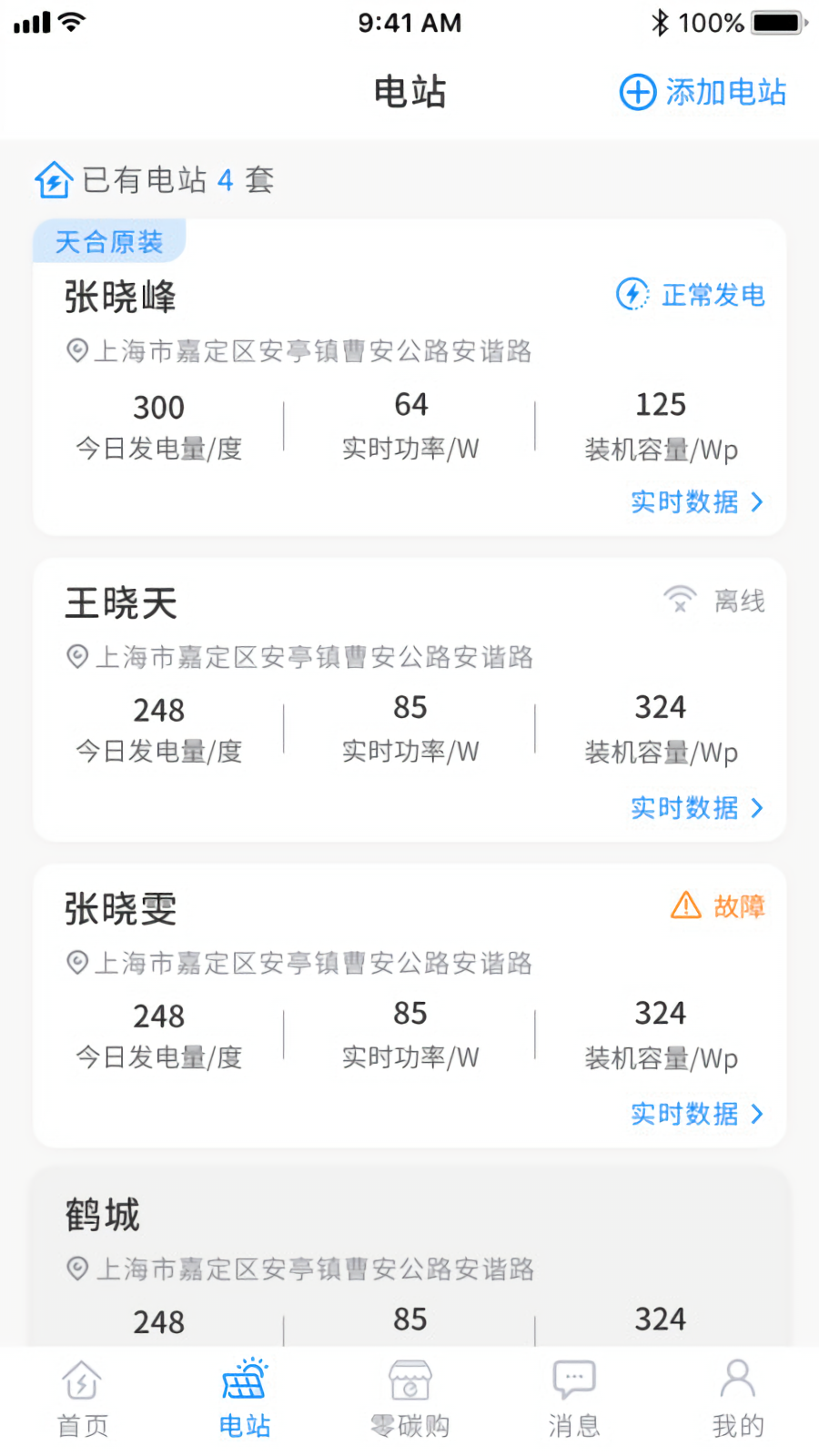Image resolution: width=819 pixels, height=1456 pixels.
Task: Open 王晓天's offline station card
Action: [409, 700]
